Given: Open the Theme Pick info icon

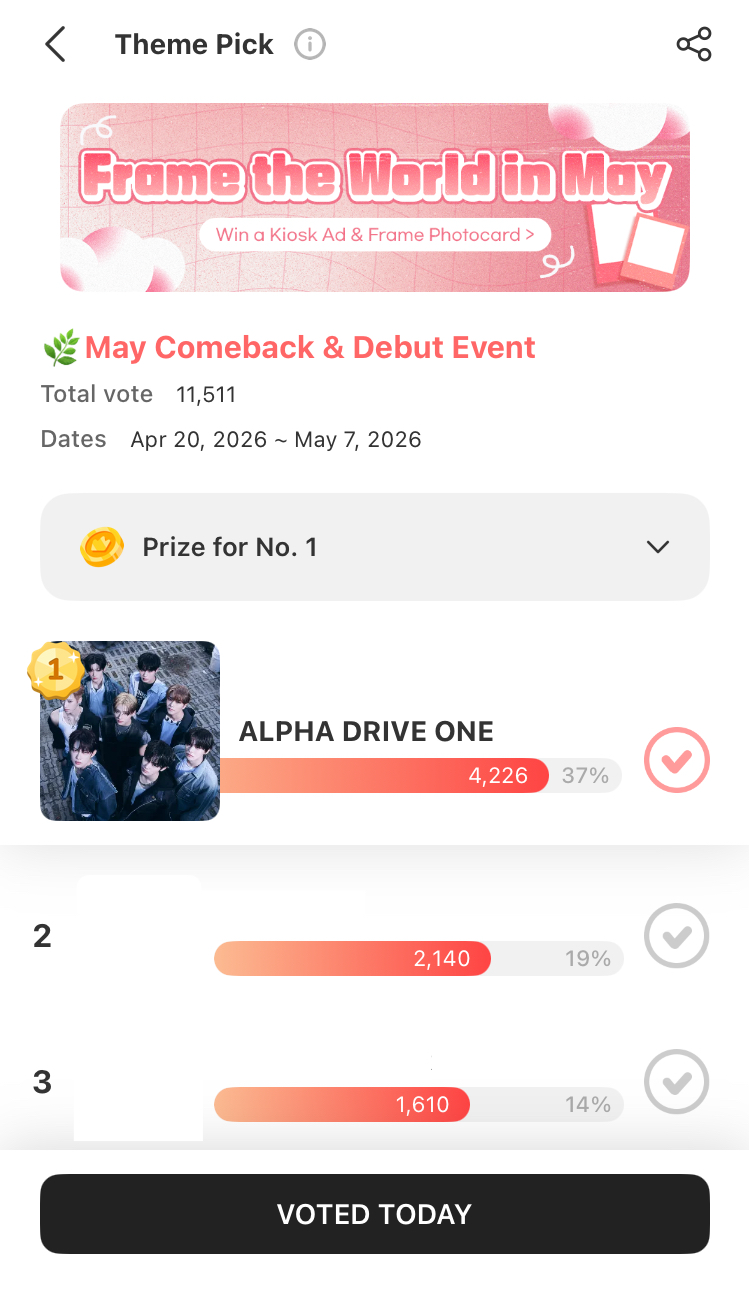Looking at the screenshot, I should click(x=310, y=45).
